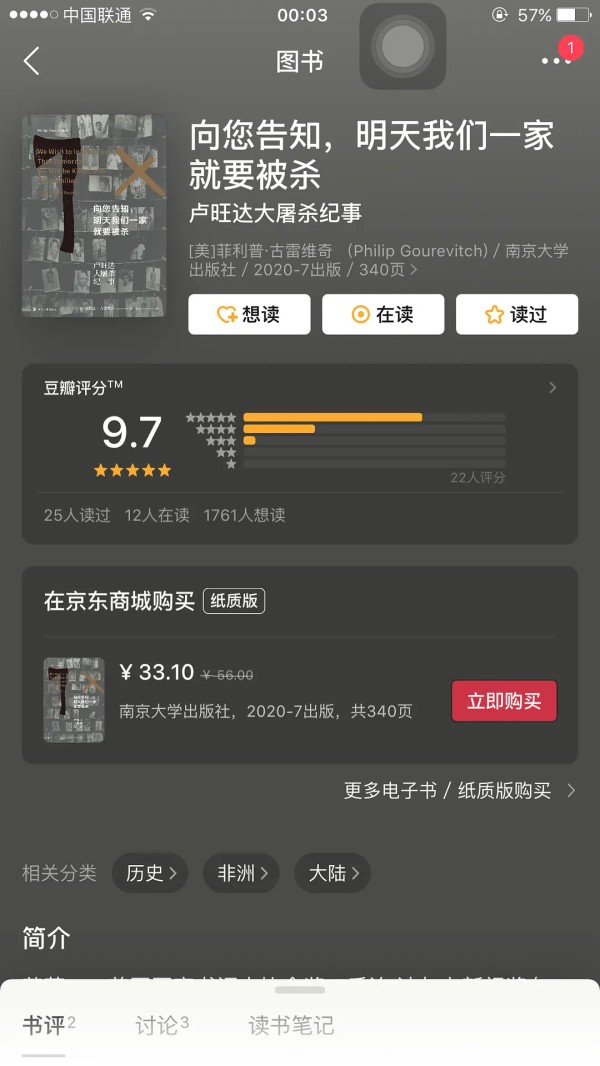This screenshot has width=600, height=1066.
Task: Switch to the 读书笔记 tab
Action: (x=290, y=1025)
